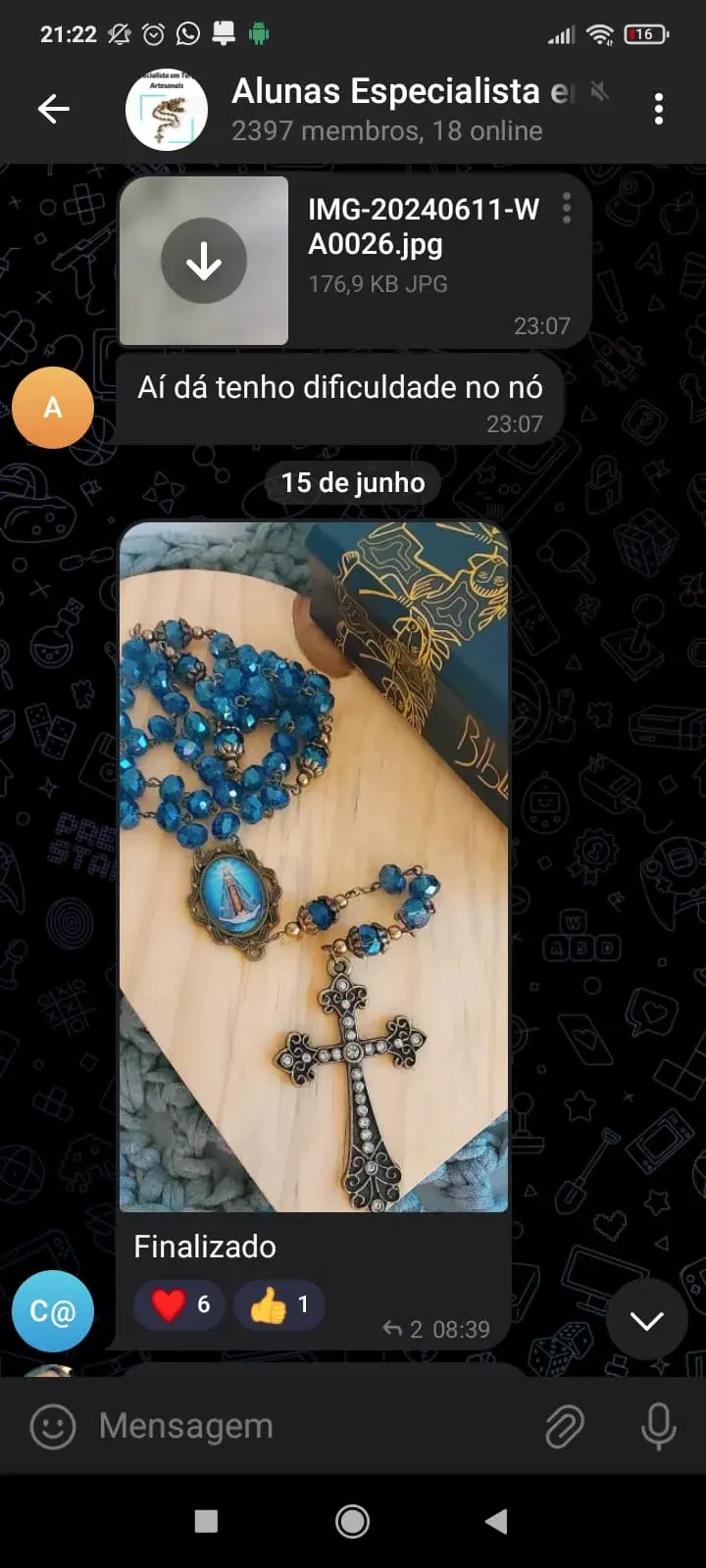This screenshot has height=1568, width=706.
Task: Attach a file with the paperclip
Action: click(x=565, y=1426)
